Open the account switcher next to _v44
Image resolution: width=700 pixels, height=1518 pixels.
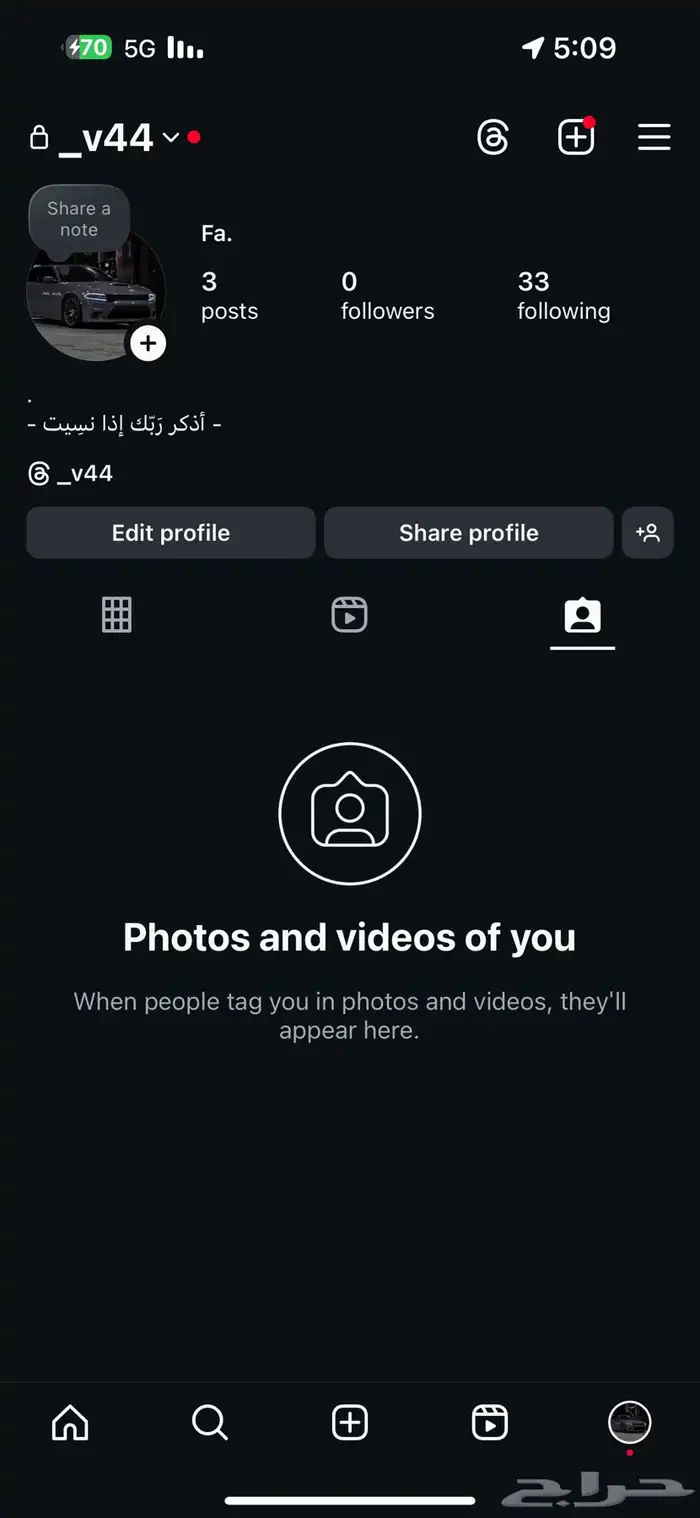[x=171, y=138]
